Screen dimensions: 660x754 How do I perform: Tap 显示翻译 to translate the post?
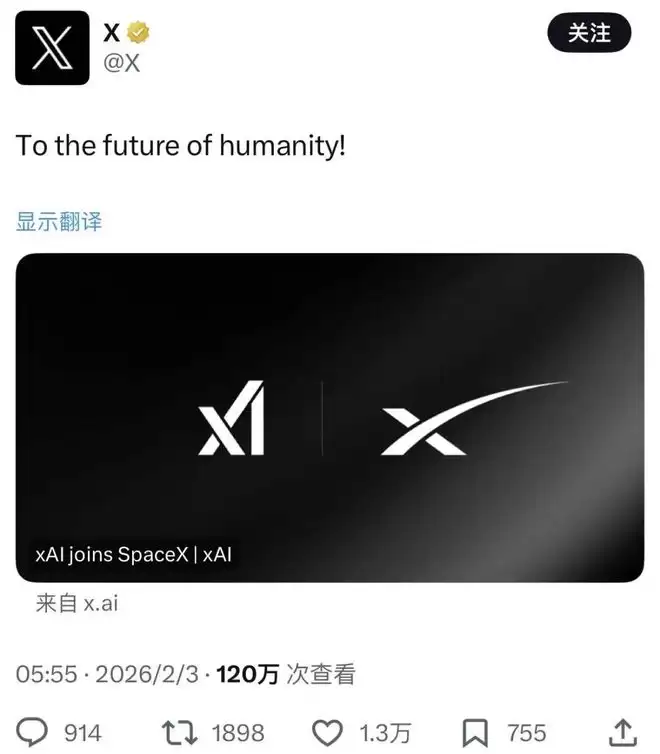(x=59, y=221)
